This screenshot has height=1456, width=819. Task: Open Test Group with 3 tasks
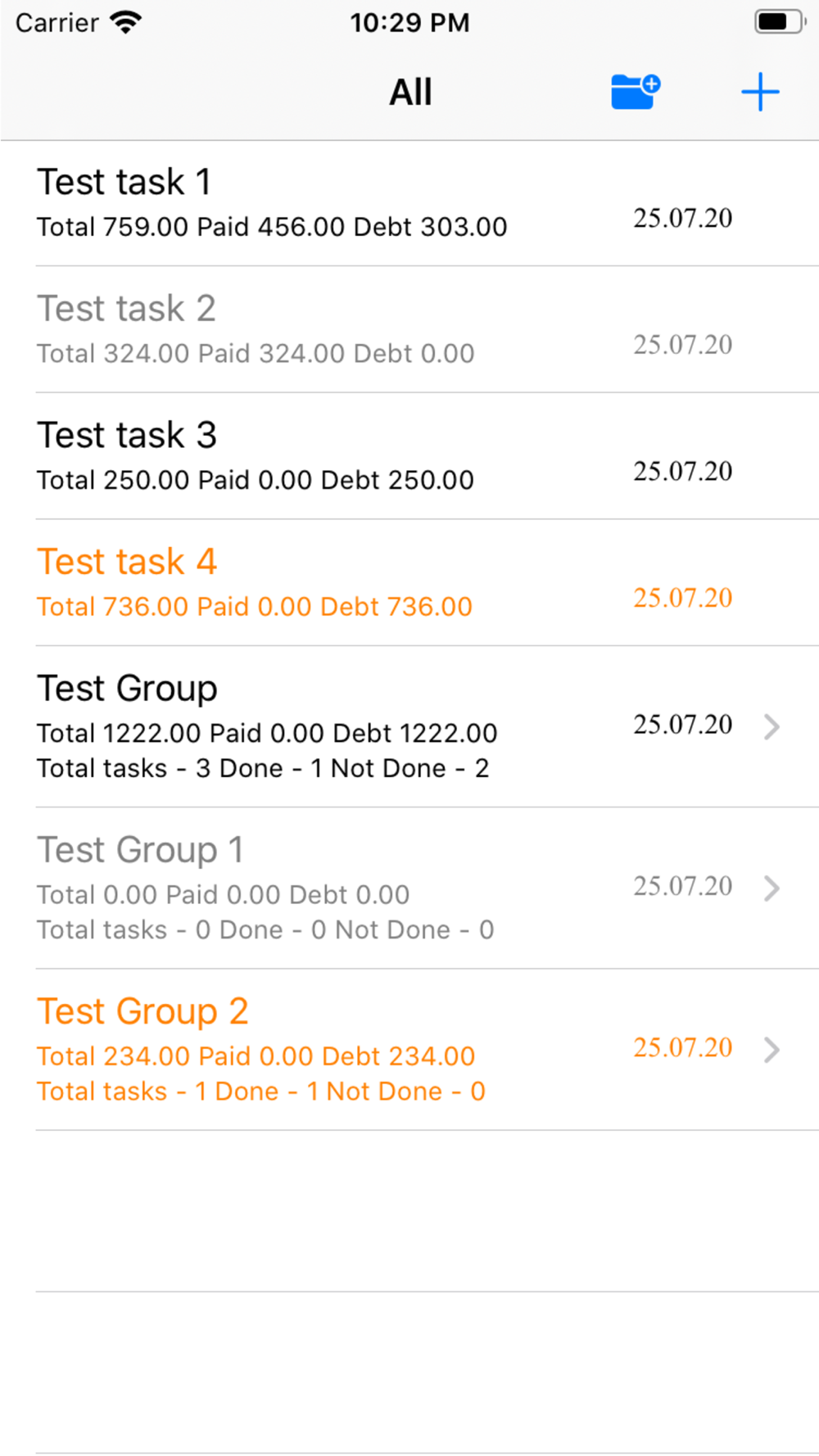tap(409, 726)
